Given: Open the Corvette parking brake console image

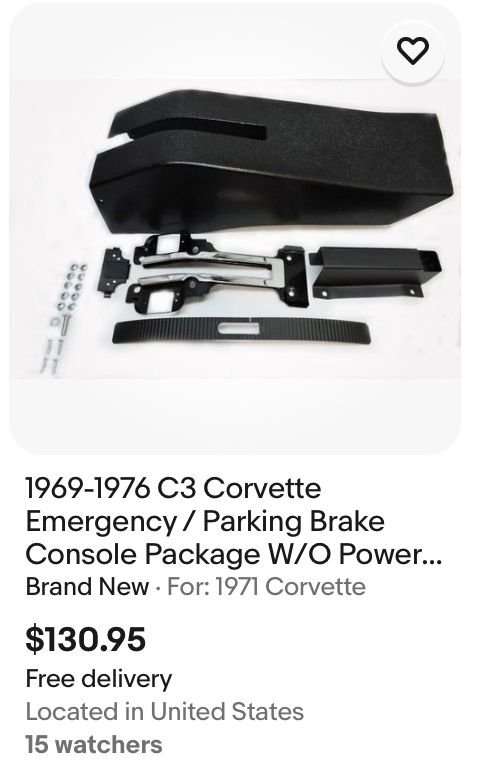Looking at the screenshot, I should coord(235,229).
